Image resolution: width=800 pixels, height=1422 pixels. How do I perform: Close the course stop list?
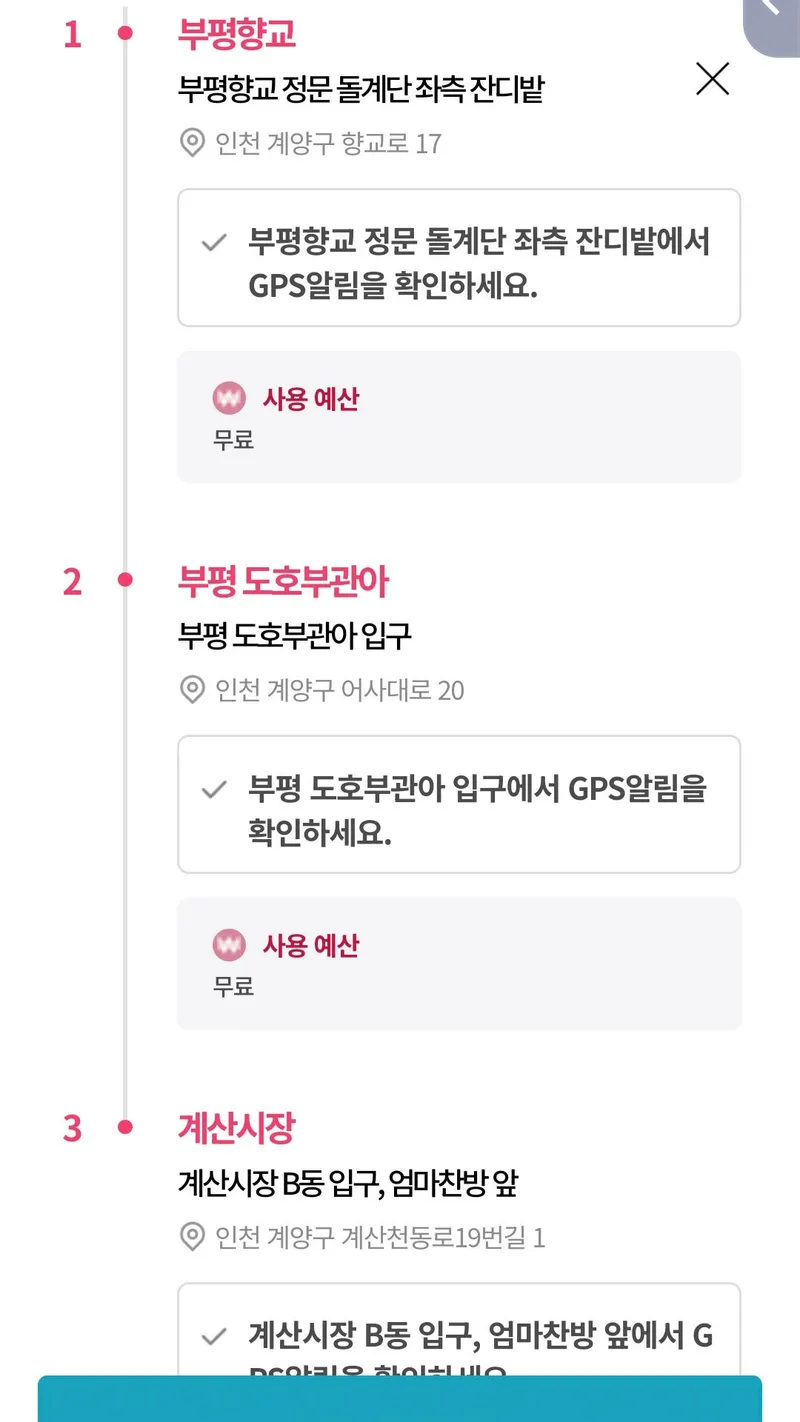coord(712,79)
